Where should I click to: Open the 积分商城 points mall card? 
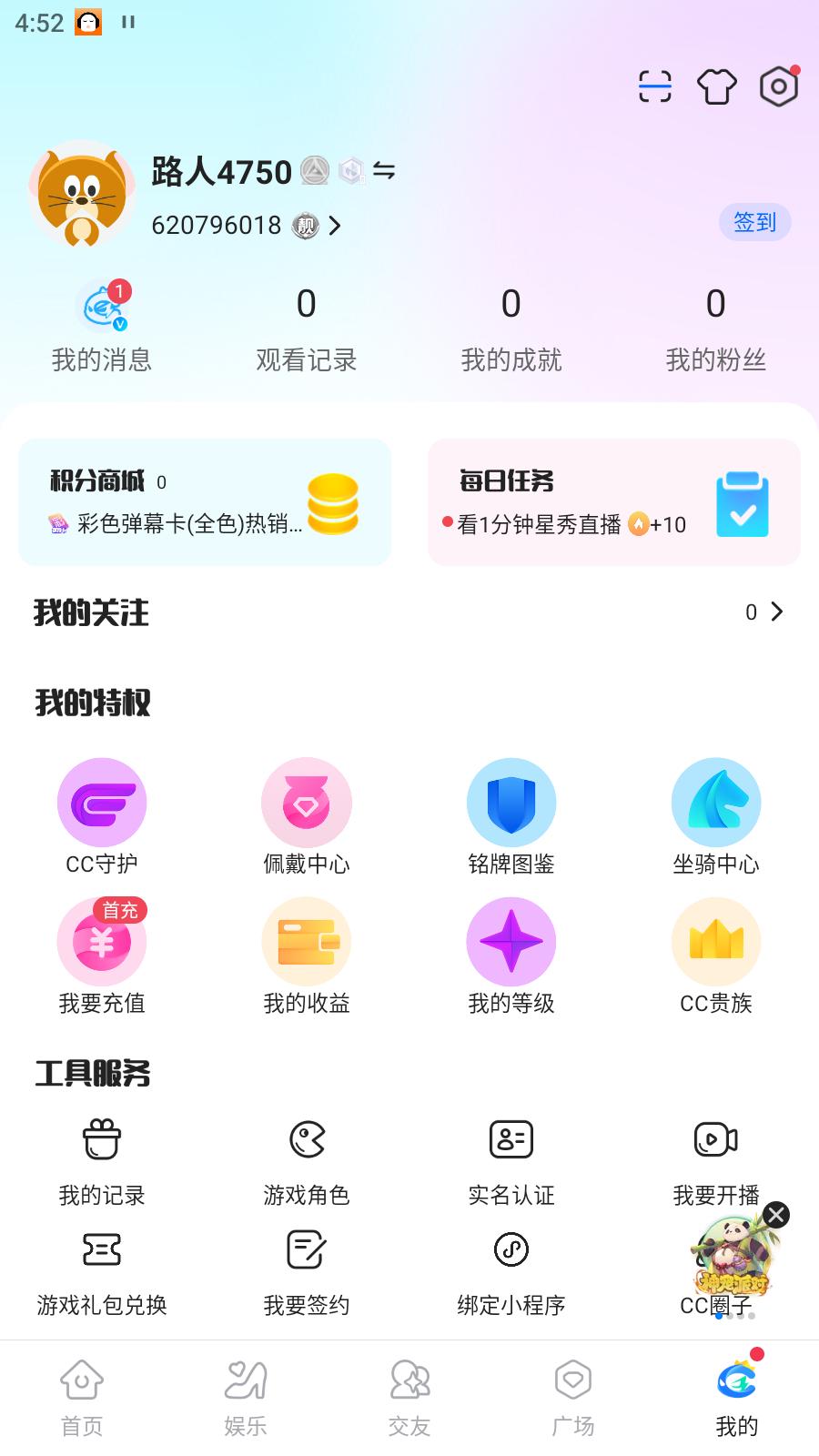point(205,502)
